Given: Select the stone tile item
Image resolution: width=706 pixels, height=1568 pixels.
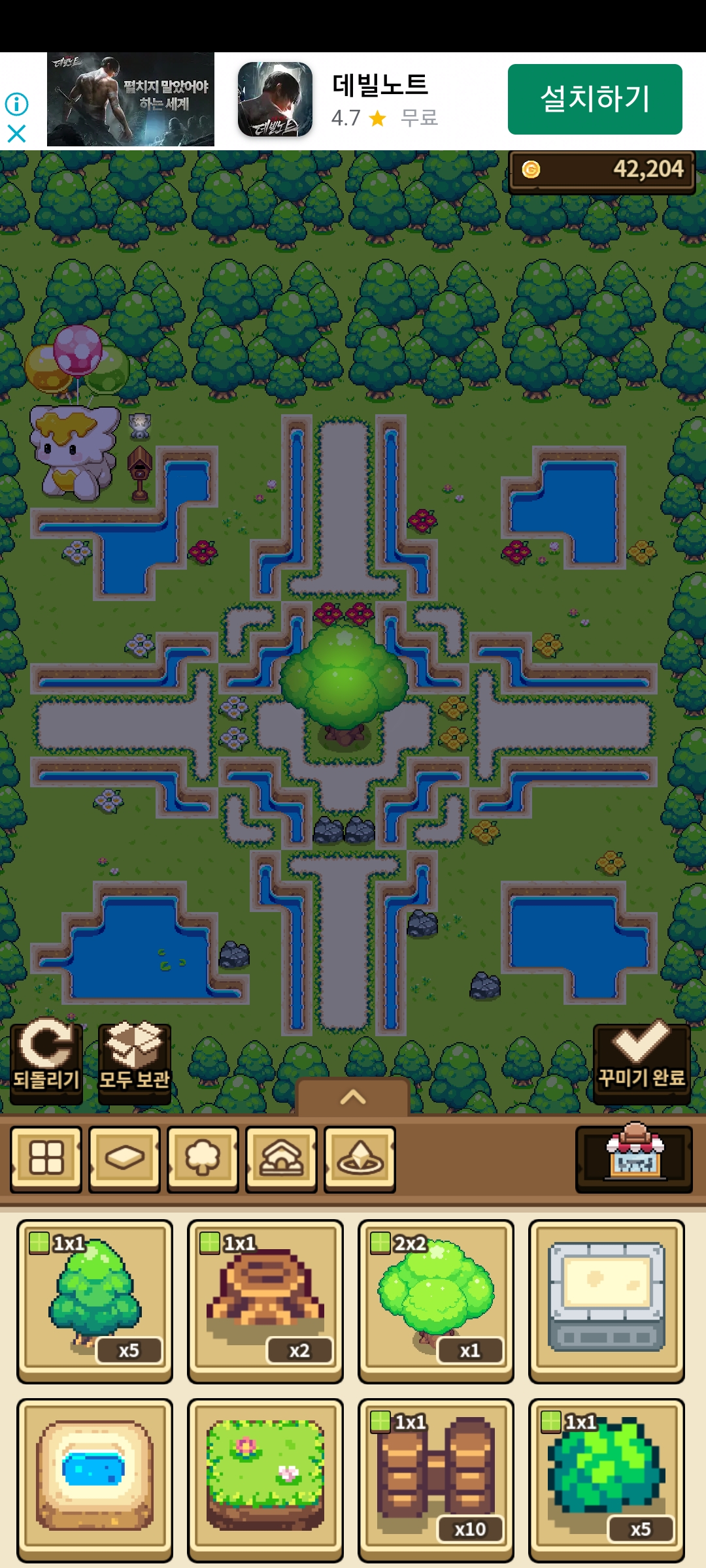Looking at the screenshot, I should pos(607,1301).
